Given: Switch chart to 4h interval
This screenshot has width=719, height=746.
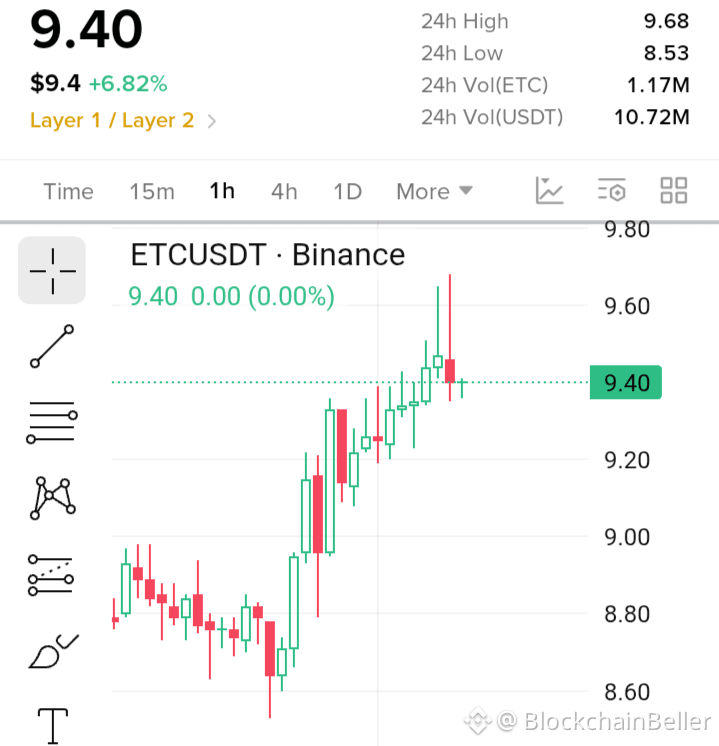Looking at the screenshot, I should (x=284, y=192).
